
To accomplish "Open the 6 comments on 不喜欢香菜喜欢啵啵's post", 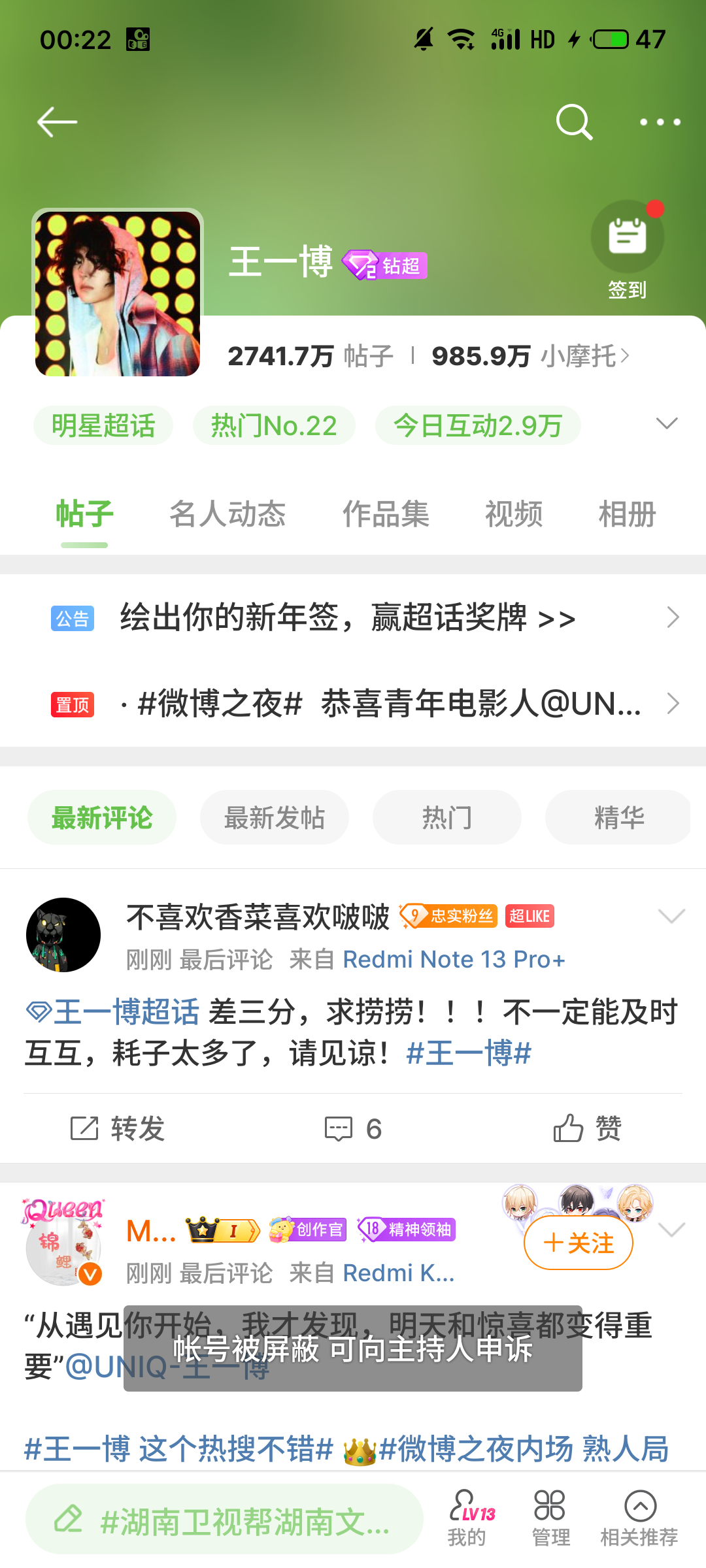I will [x=354, y=1128].
